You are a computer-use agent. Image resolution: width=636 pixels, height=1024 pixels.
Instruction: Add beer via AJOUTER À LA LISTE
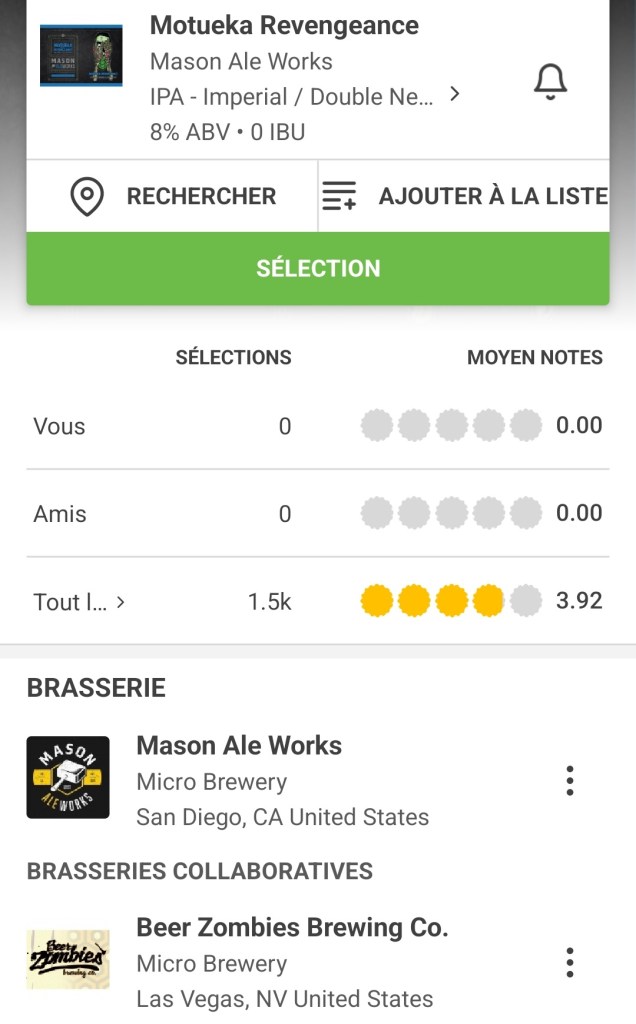[465, 196]
